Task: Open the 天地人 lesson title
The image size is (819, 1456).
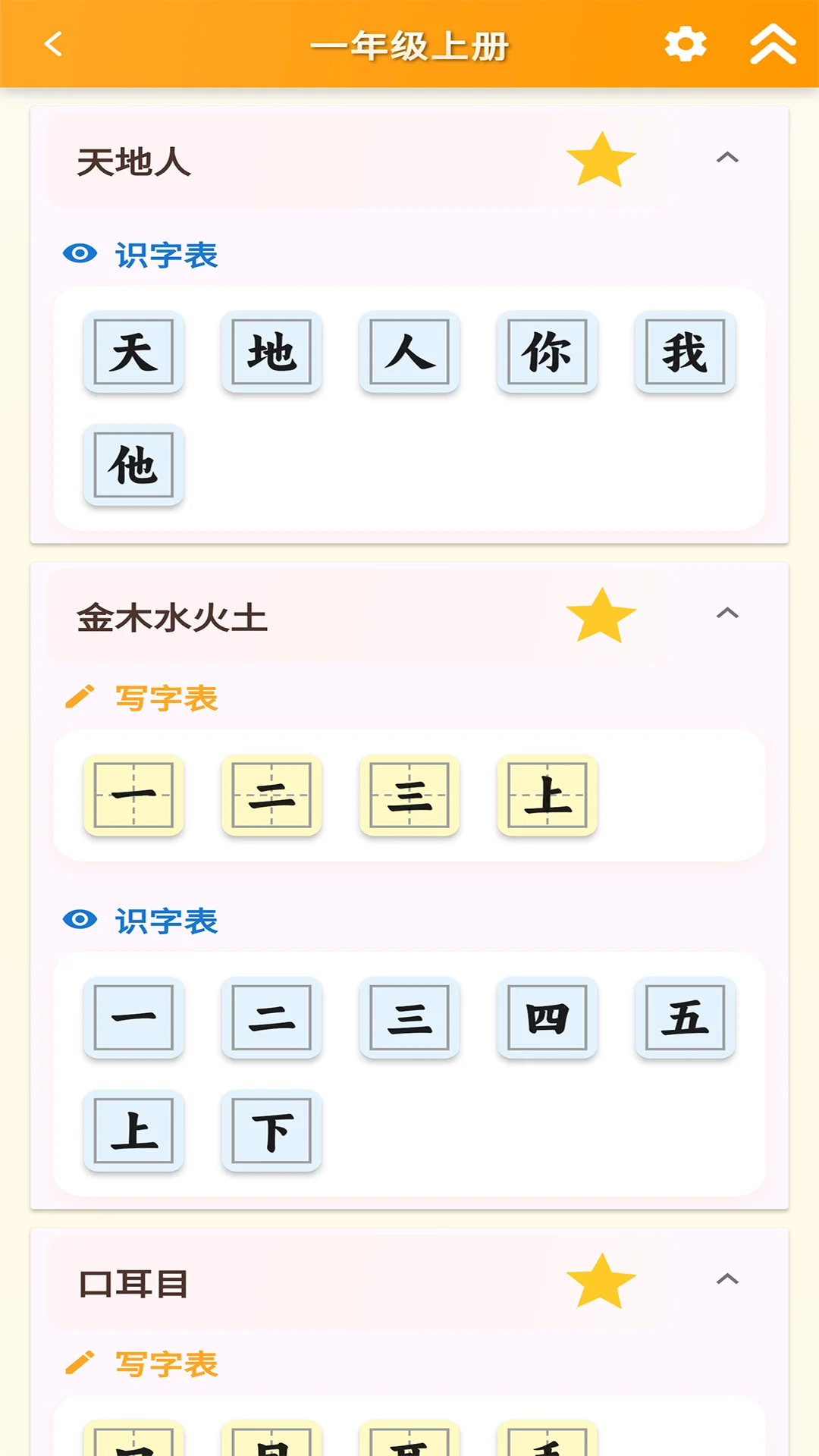Action: coord(133,162)
